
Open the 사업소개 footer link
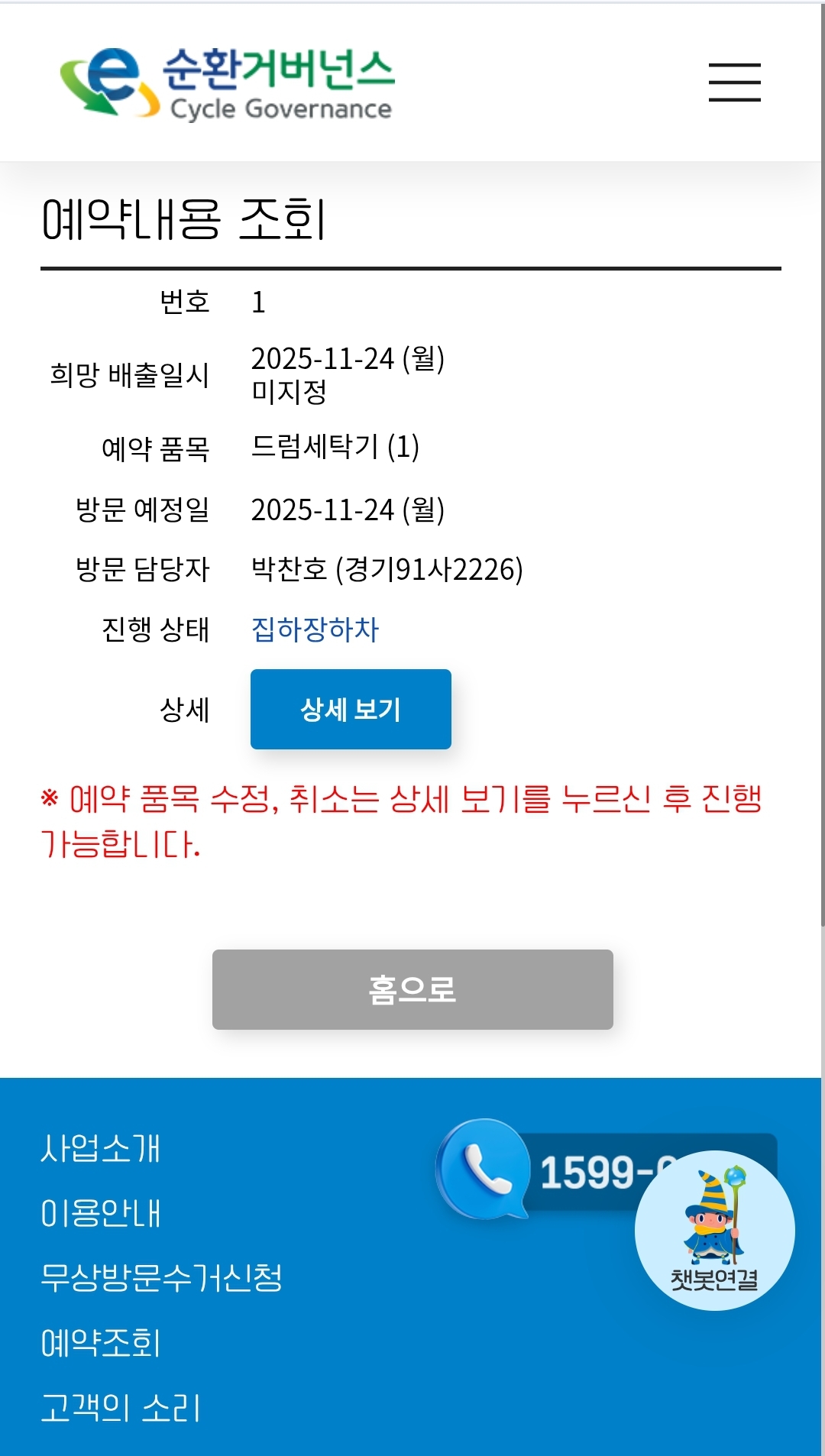(100, 1148)
